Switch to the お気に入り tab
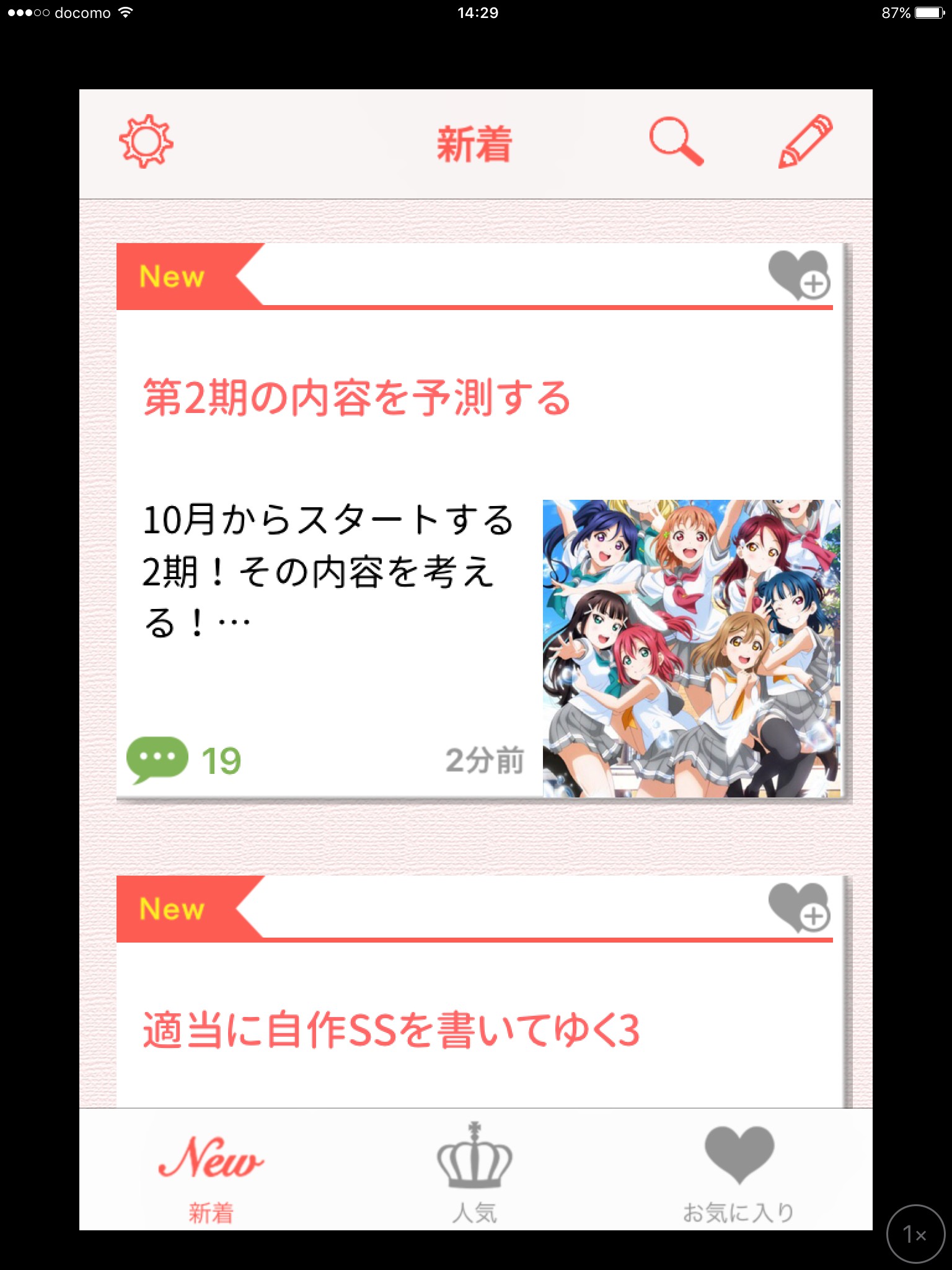Image resolution: width=952 pixels, height=1270 pixels. 739,1172
